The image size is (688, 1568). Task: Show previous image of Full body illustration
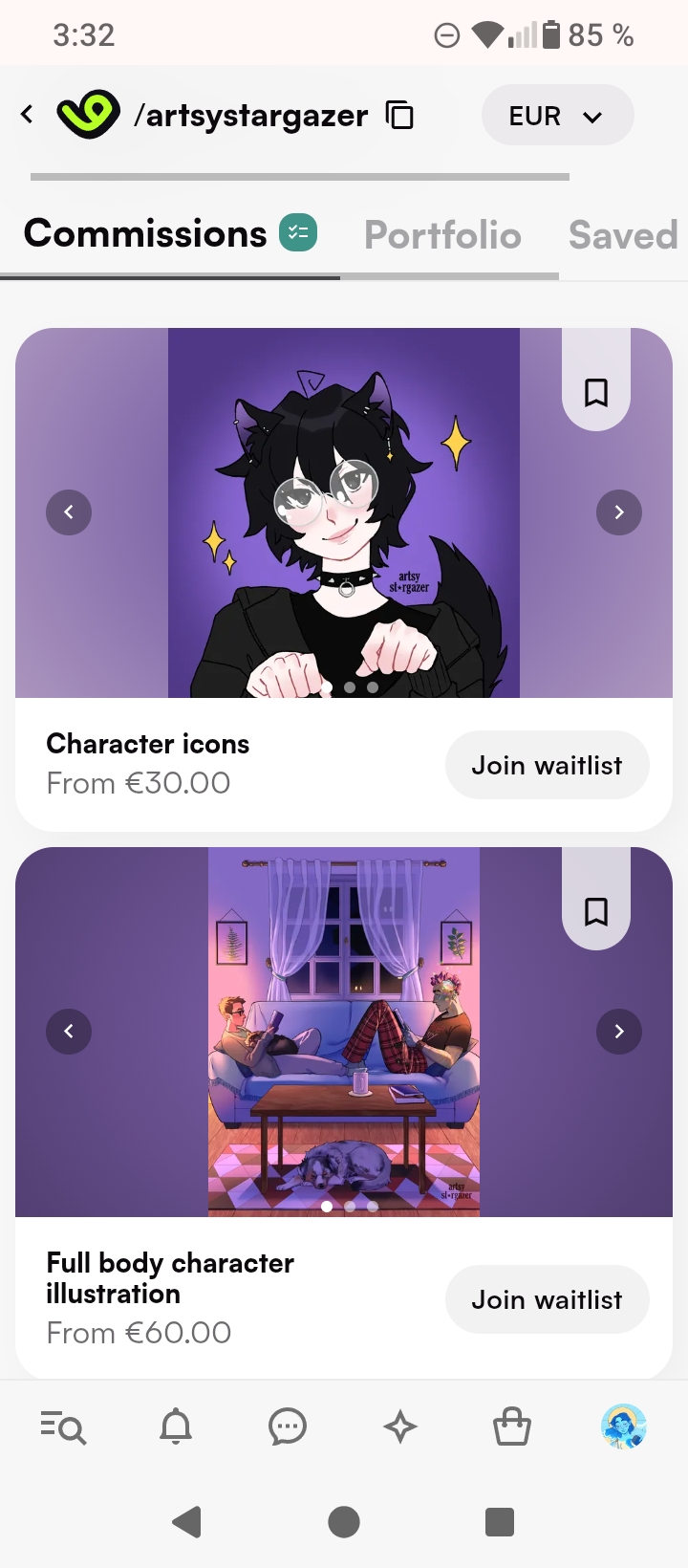click(69, 1032)
